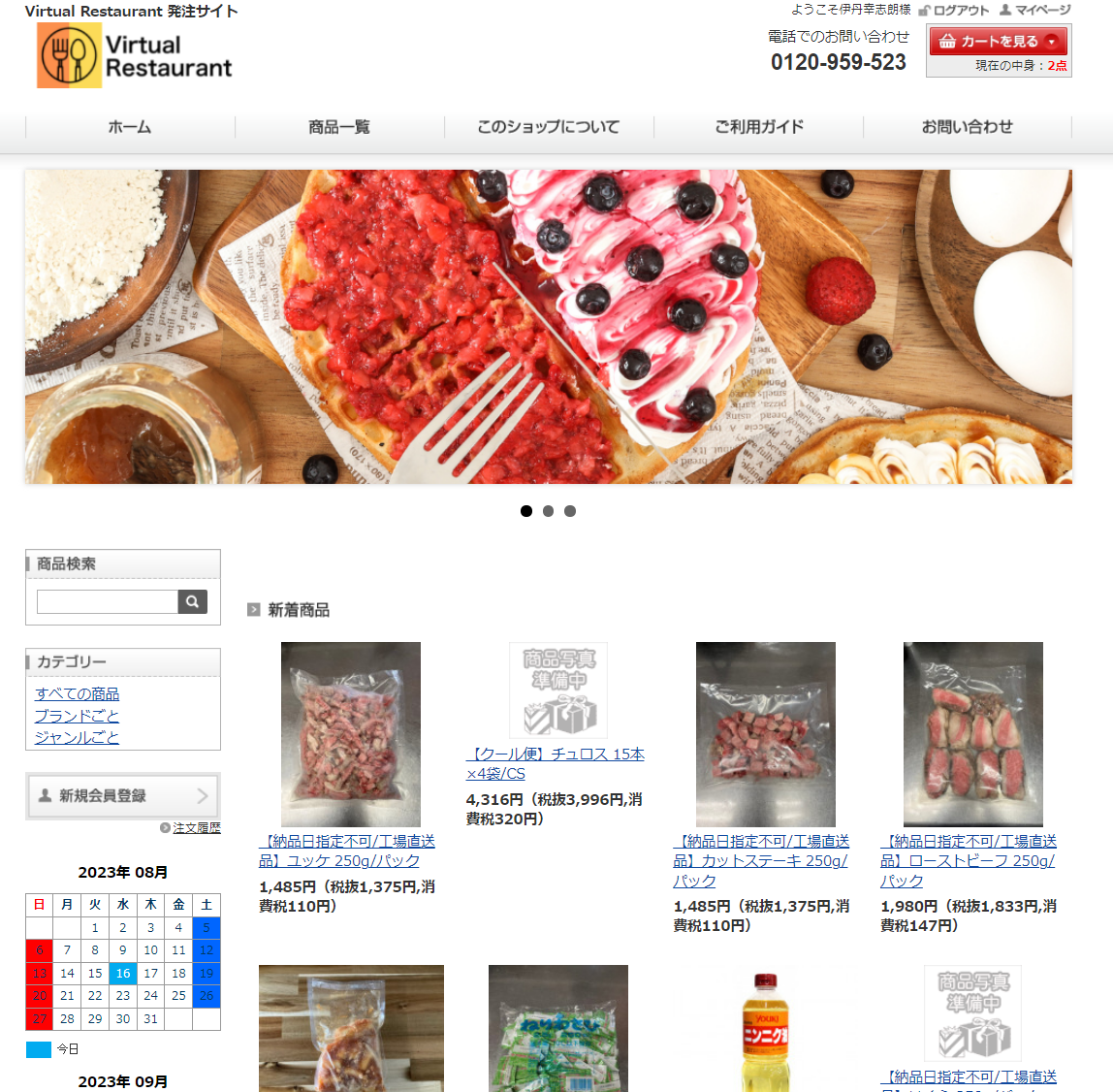1113x1092 pixels.
Task: Tap the search magnifier button
Action: coord(193,602)
